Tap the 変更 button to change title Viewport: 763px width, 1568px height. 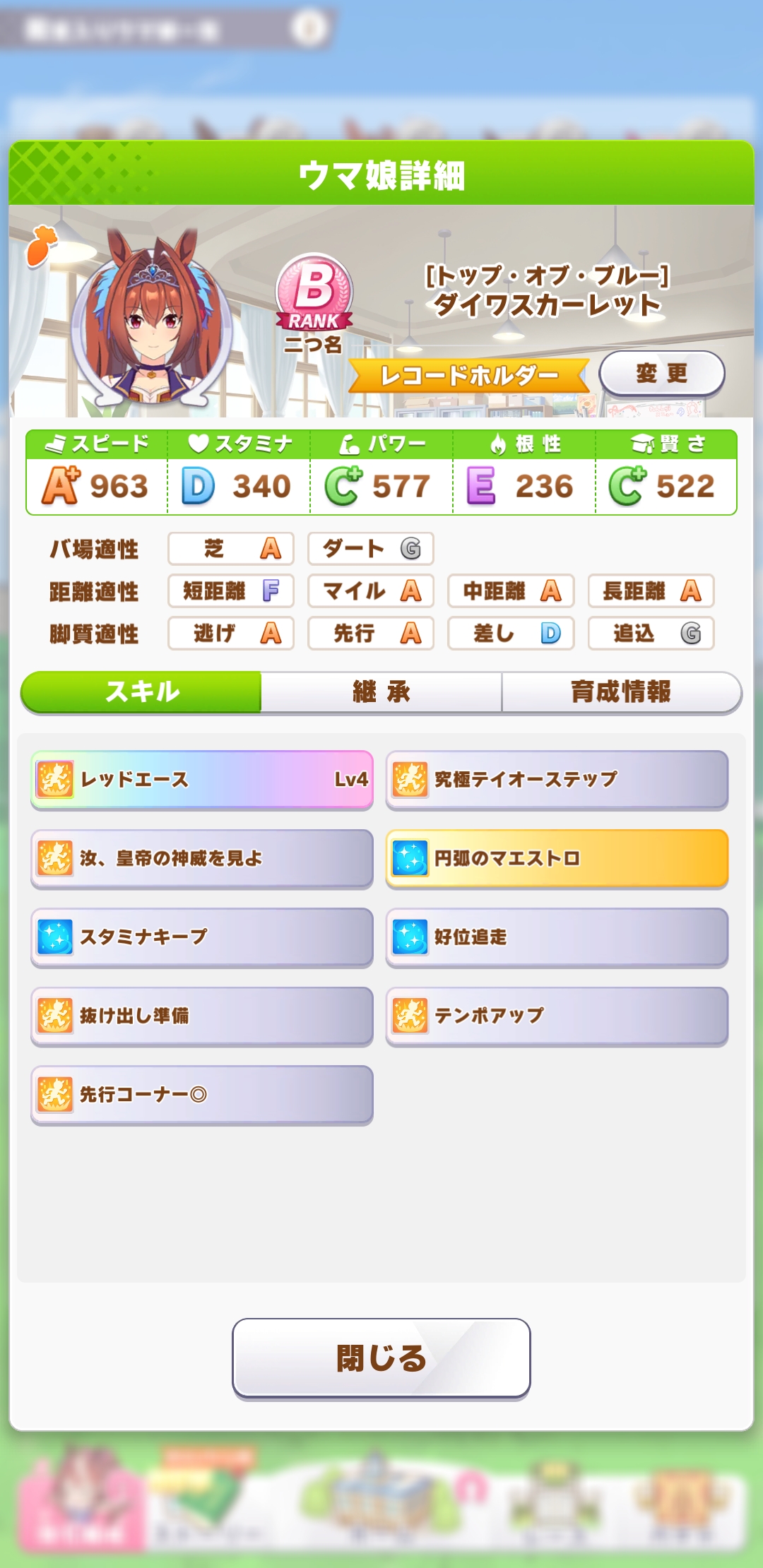coord(661,373)
